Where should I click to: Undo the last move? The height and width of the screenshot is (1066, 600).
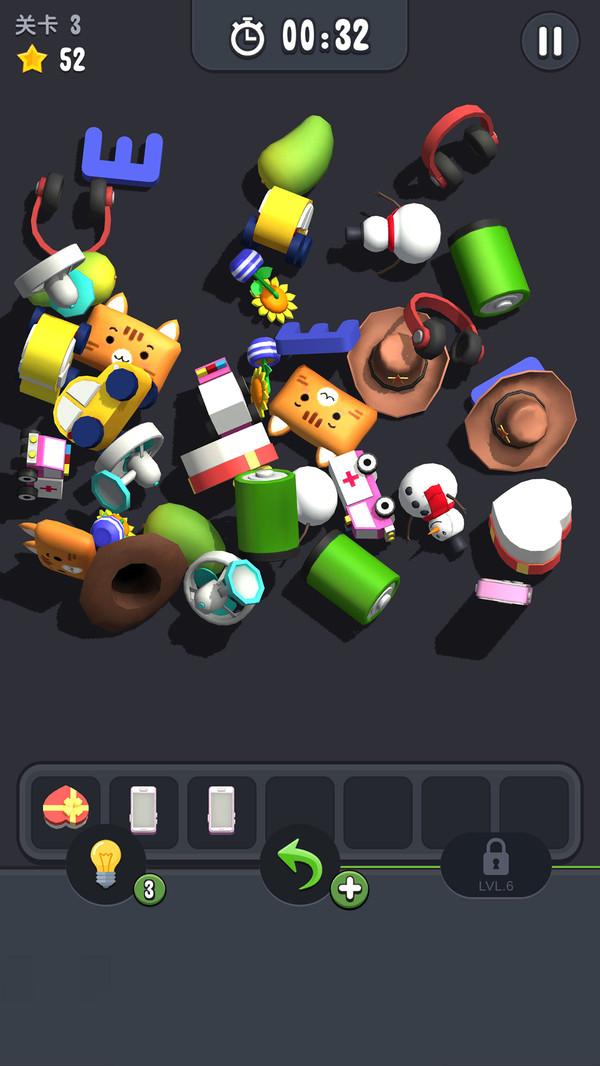click(x=300, y=864)
